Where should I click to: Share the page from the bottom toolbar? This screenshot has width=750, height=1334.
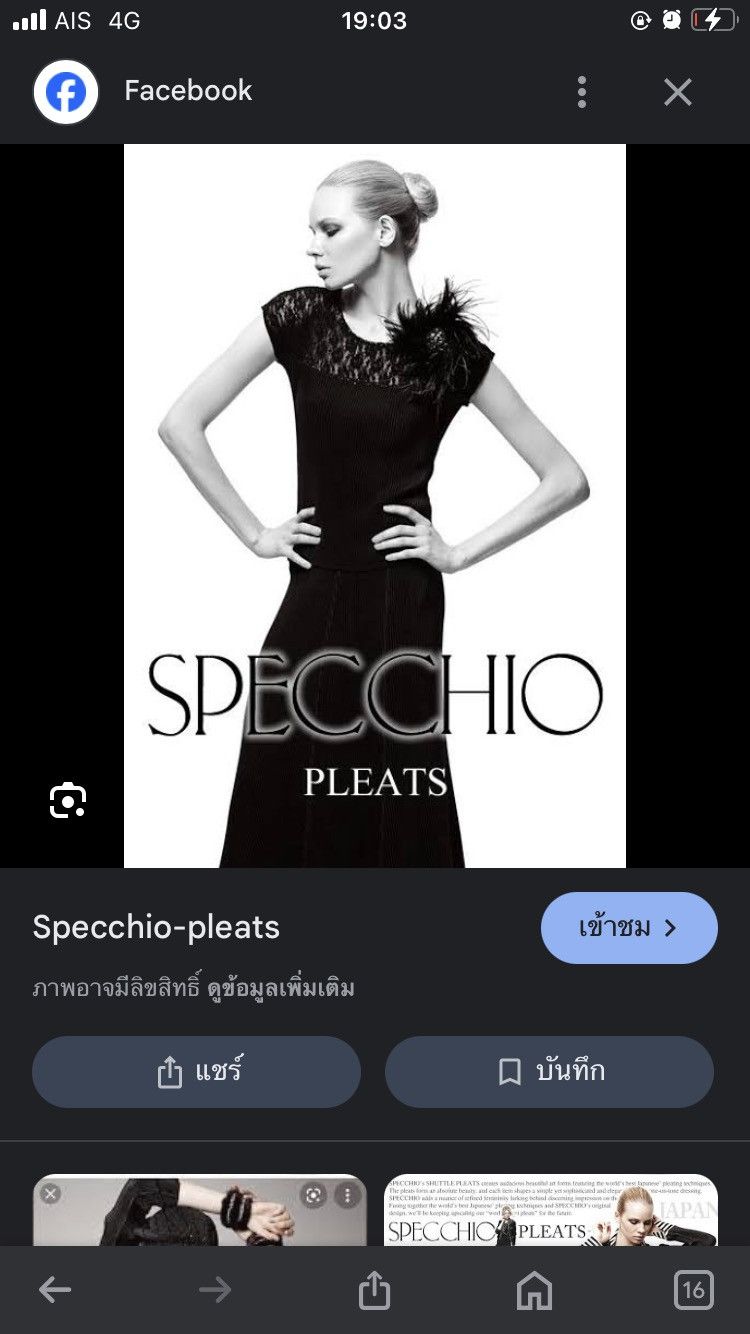(374, 1290)
